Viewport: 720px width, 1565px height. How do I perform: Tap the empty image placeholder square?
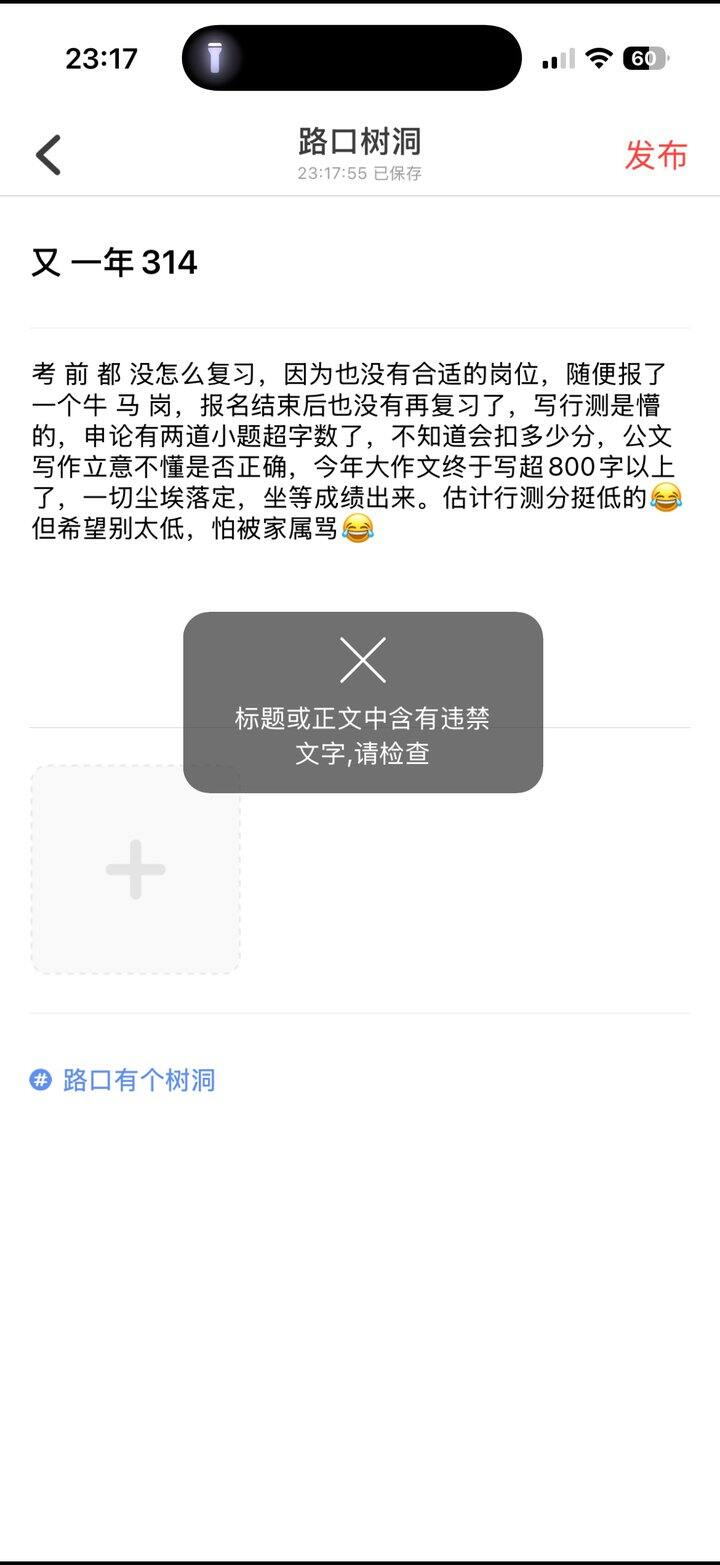pos(135,869)
